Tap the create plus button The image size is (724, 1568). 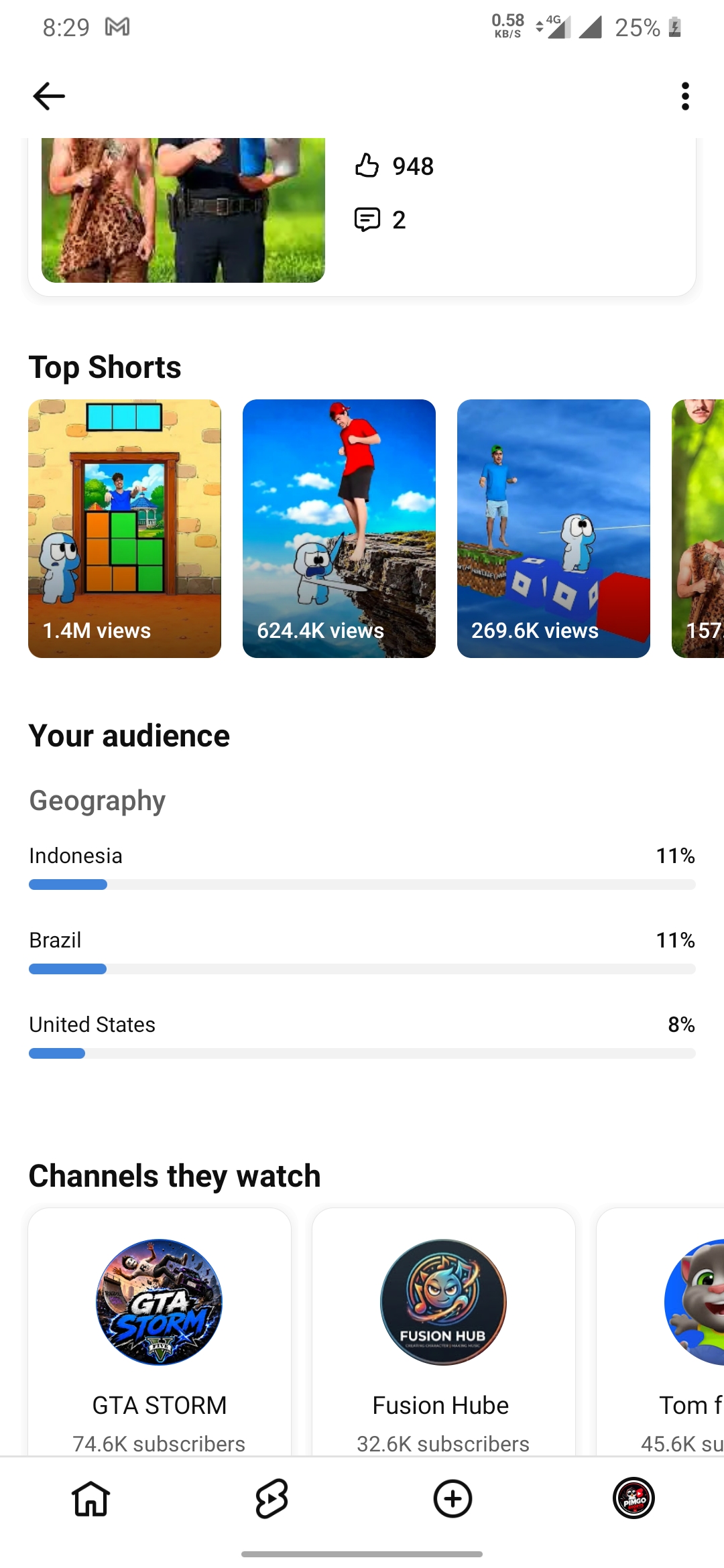coord(452,1498)
